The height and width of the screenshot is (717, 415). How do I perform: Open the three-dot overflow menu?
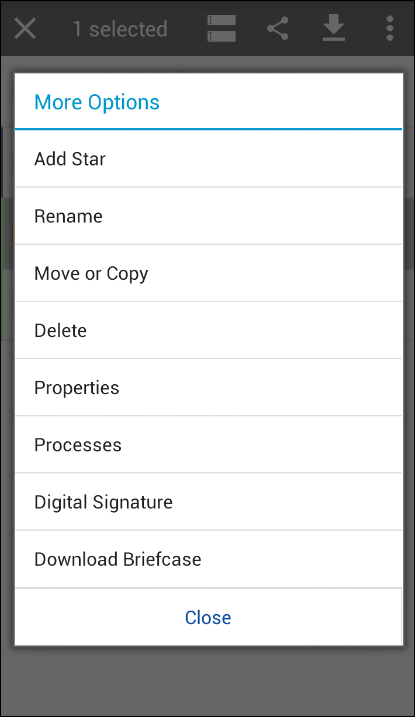[x=389, y=28]
